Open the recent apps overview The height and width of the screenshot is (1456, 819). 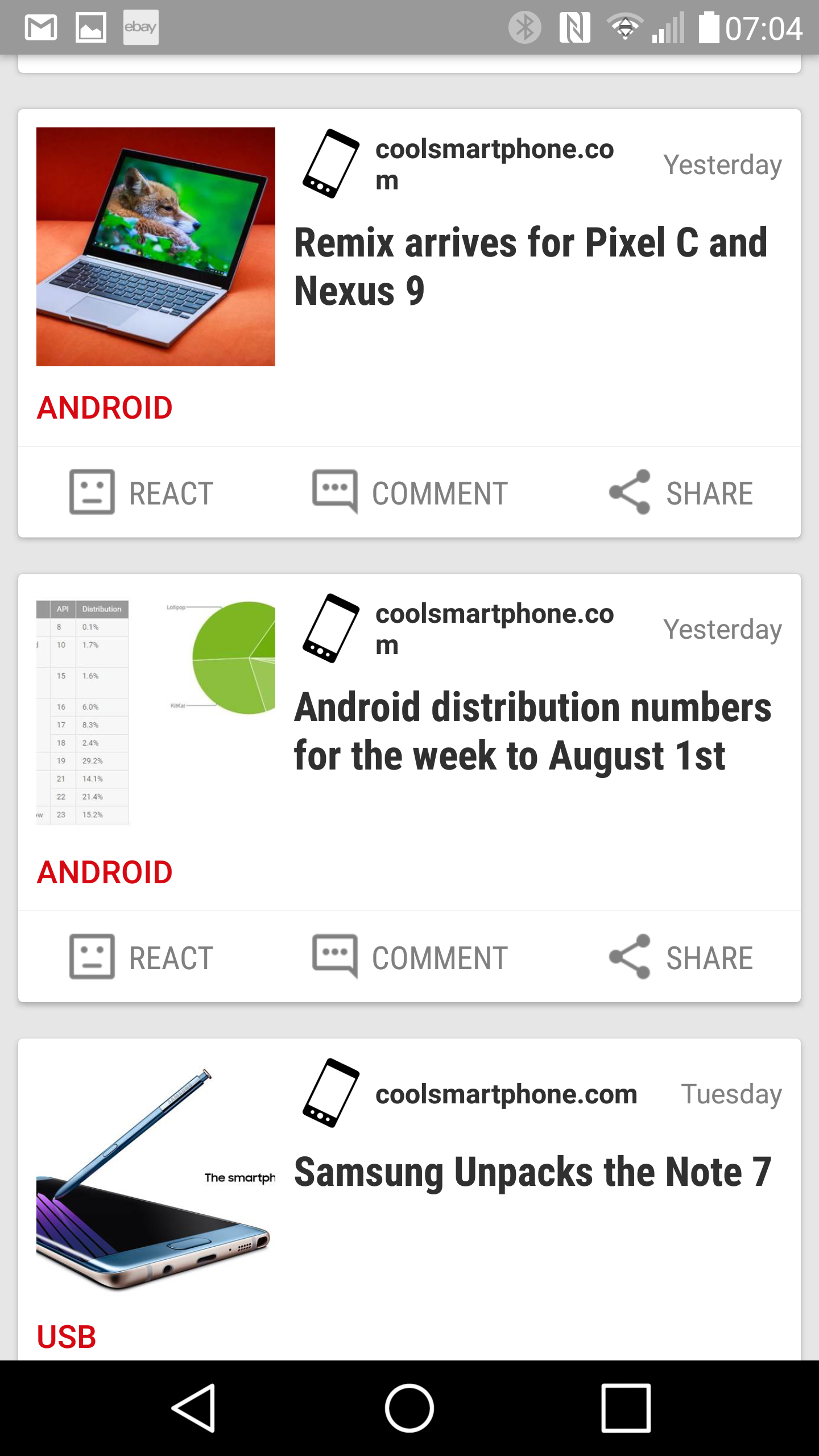coord(626,1408)
